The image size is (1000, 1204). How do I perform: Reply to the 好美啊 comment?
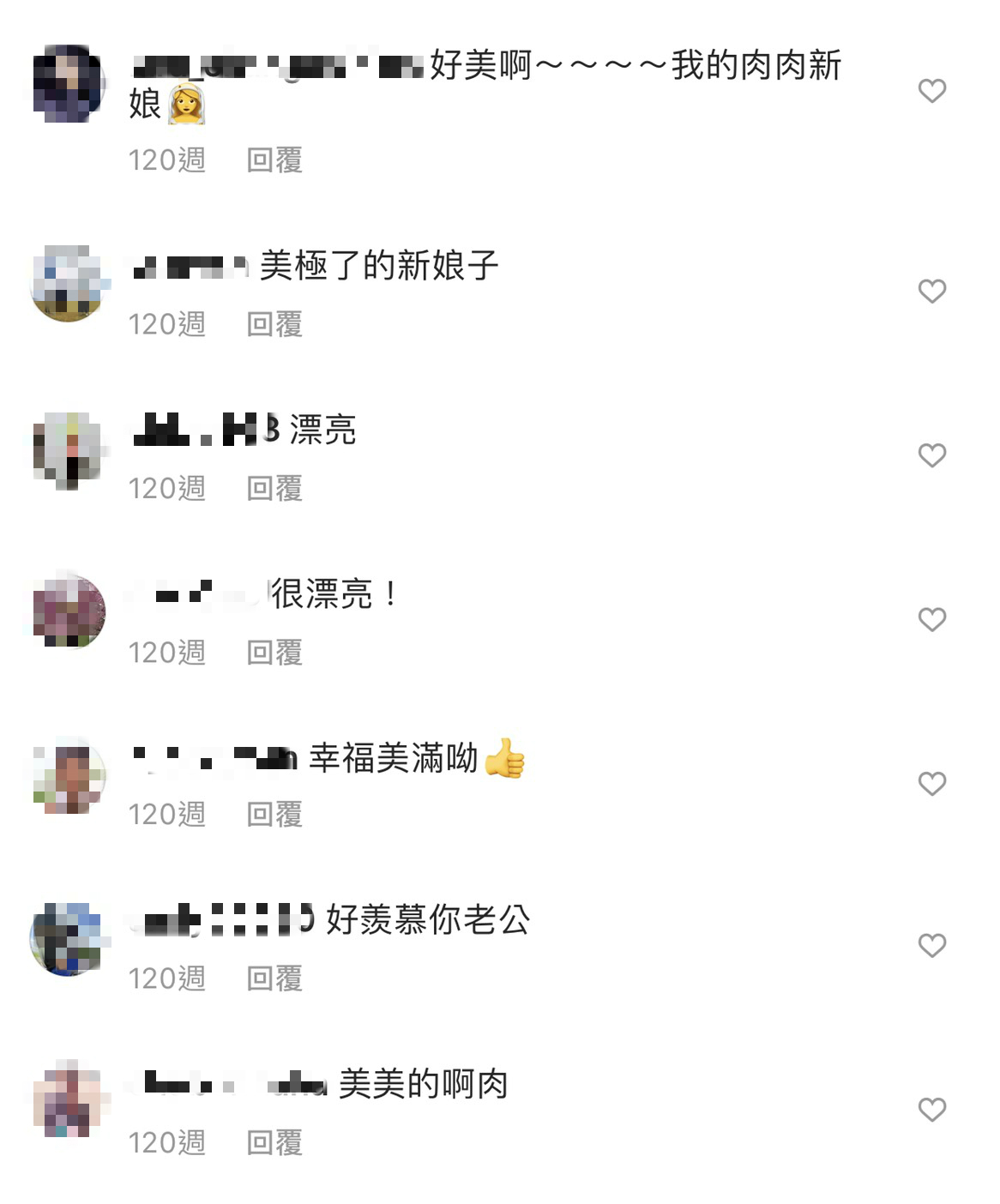click(x=274, y=160)
